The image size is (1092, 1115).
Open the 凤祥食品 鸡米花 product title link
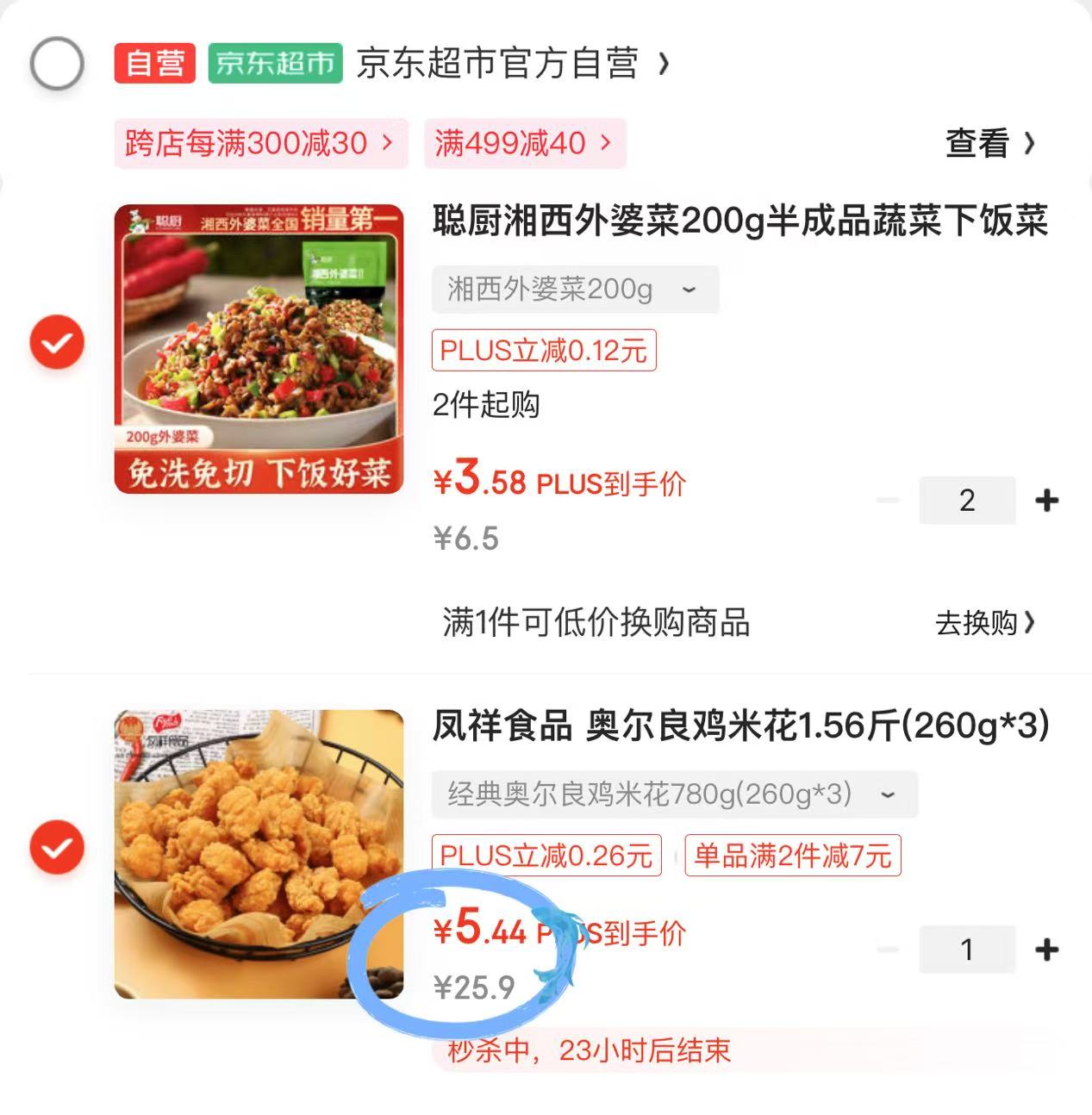click(739, 726)
